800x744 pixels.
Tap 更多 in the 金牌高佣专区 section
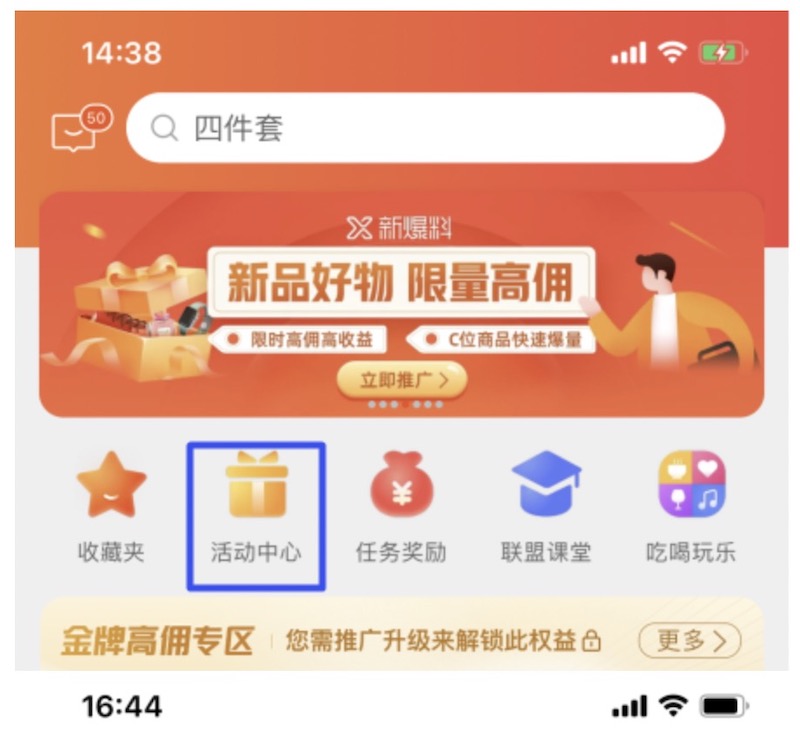tap(690, 640)
